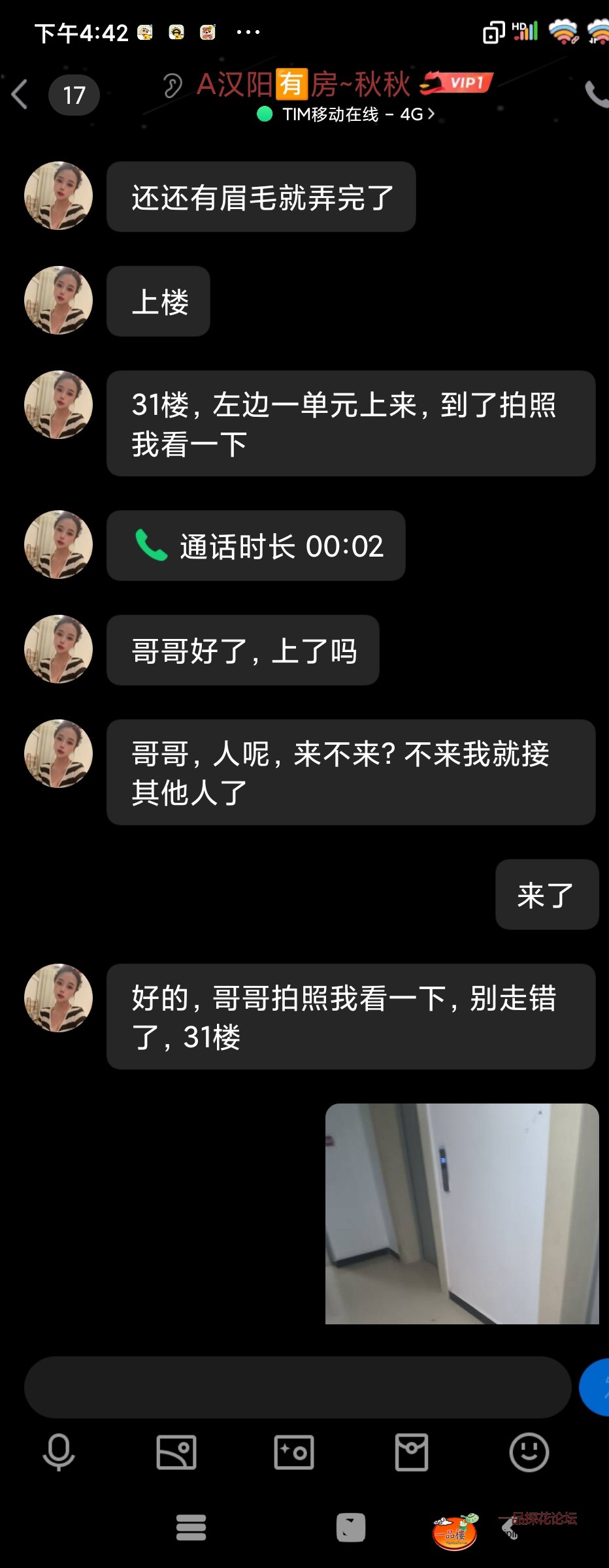Tap the home button in navigation bar
Image resolution: width=609 pixels, height=1568 pixels.
[x=351, y=1527]
